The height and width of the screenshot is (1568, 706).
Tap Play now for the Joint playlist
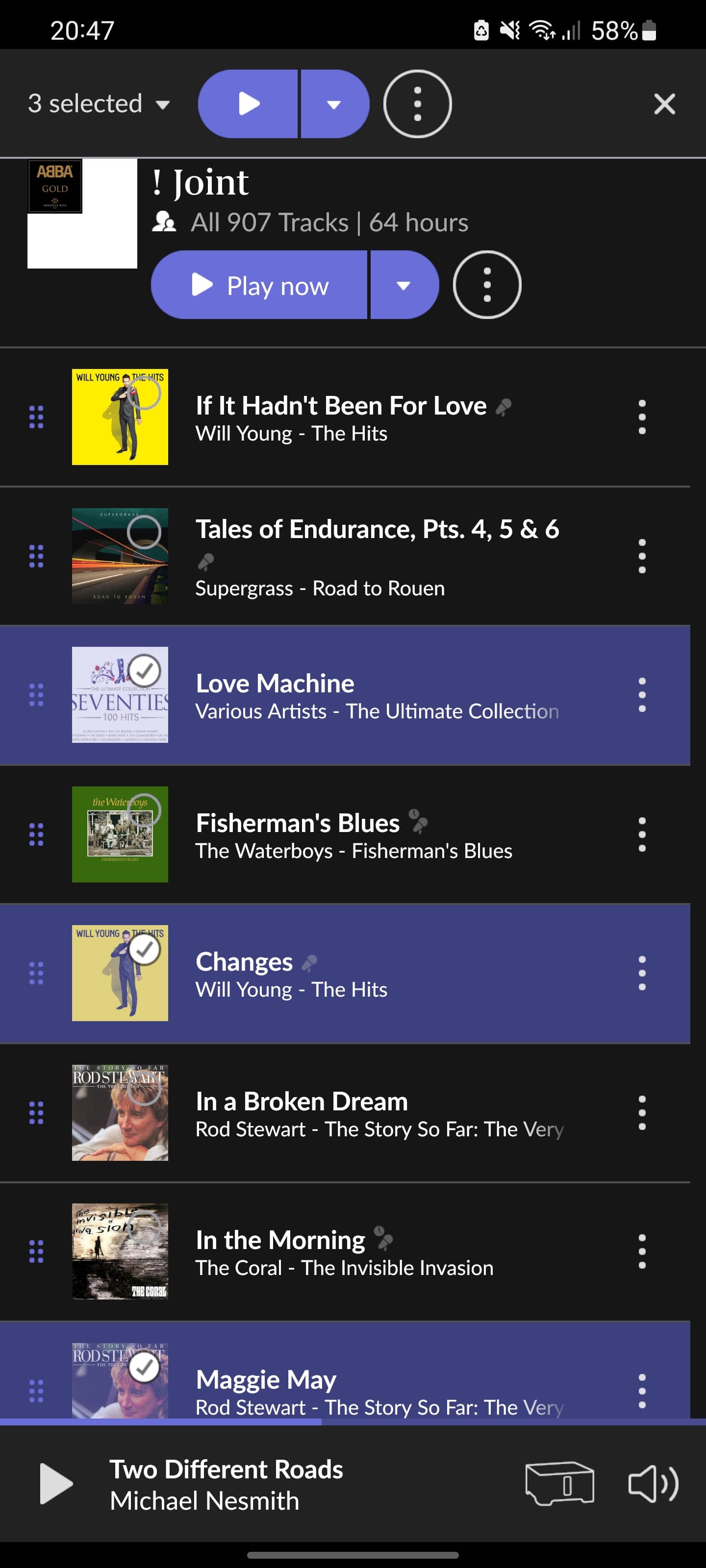pos(259,285)
